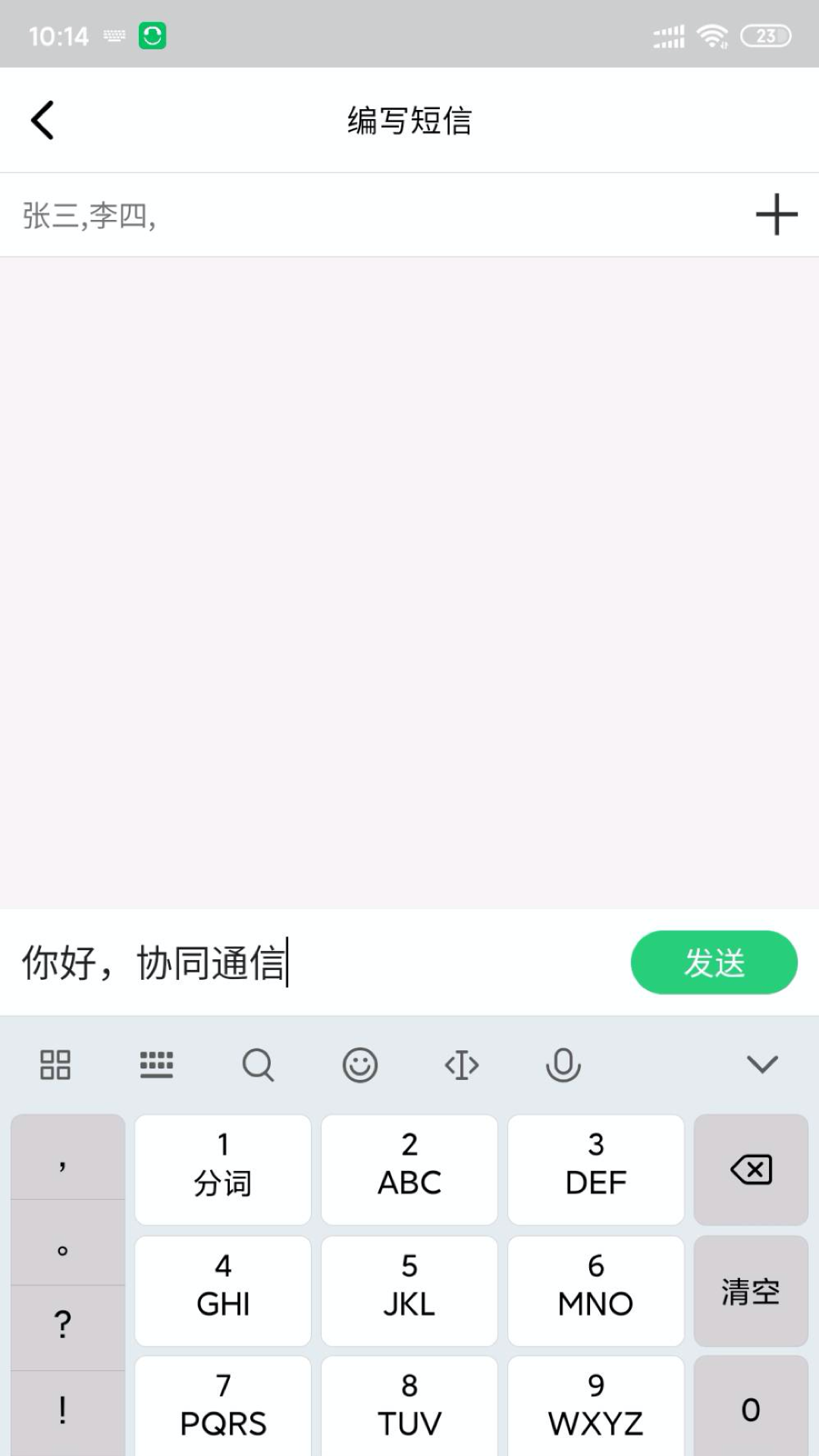Clear the input with 清空
Screen dimensions: 819x1456
coord(751,1291)
